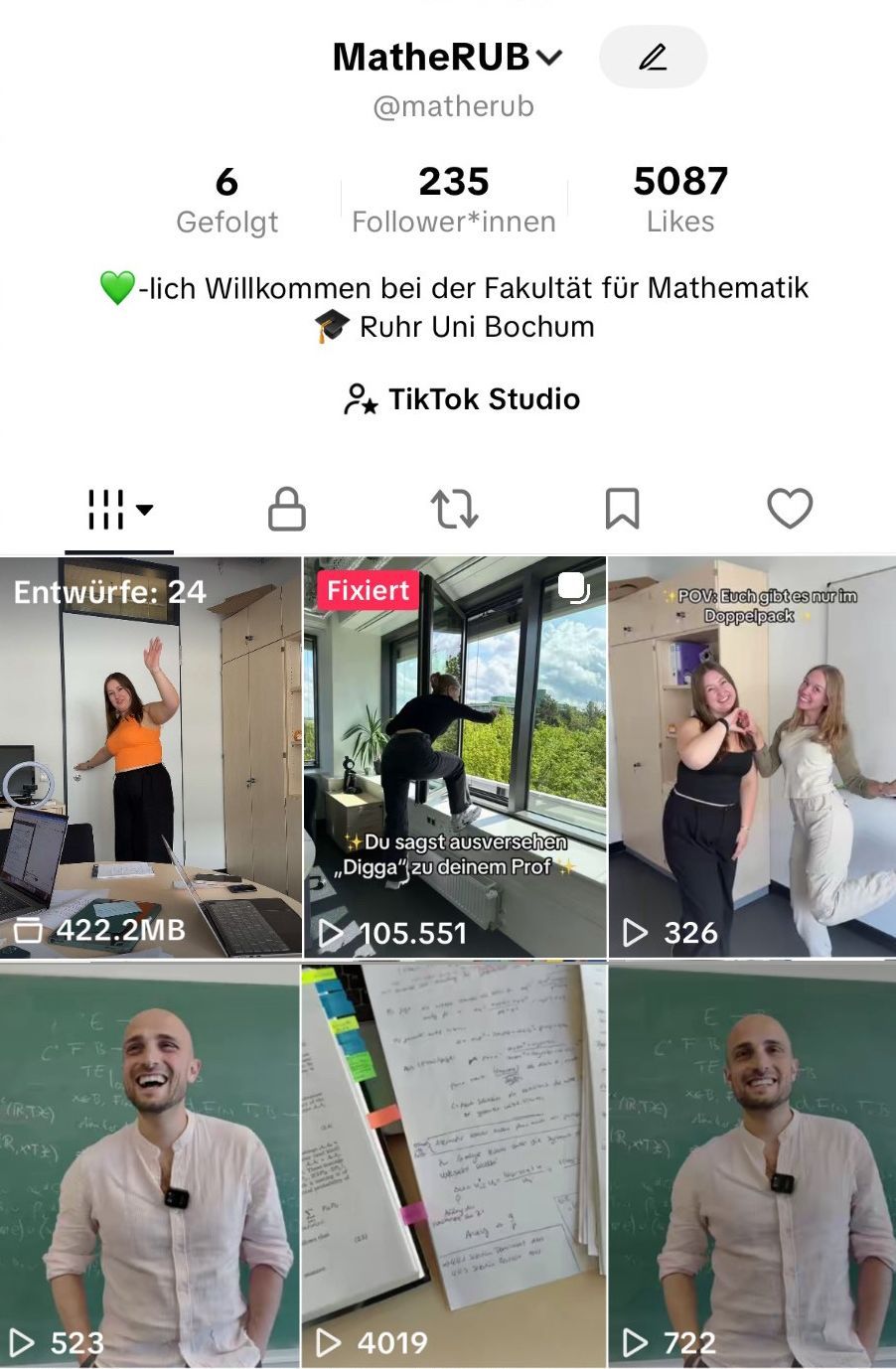Open the saved bookmarks tab
The image size is (896, 1369).
click(622, 509)
